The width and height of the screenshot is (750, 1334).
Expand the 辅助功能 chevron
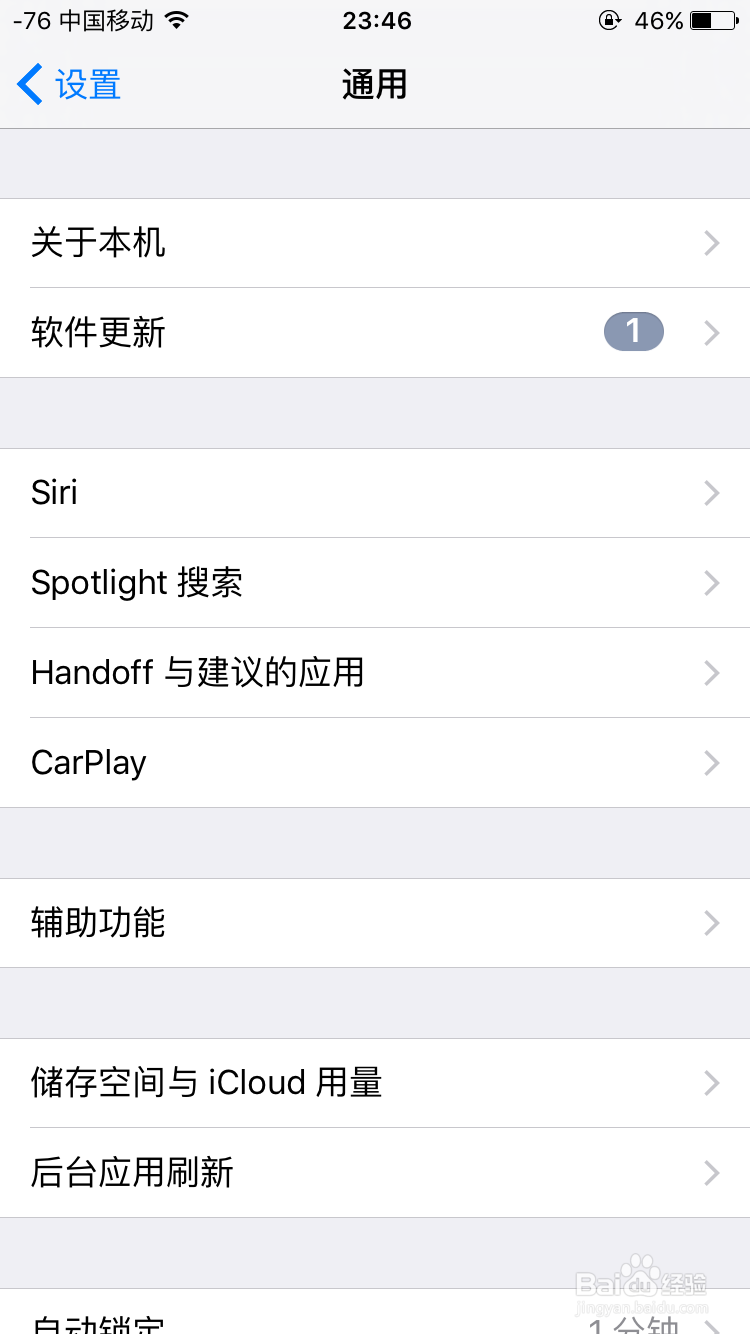tap(710, 923)
